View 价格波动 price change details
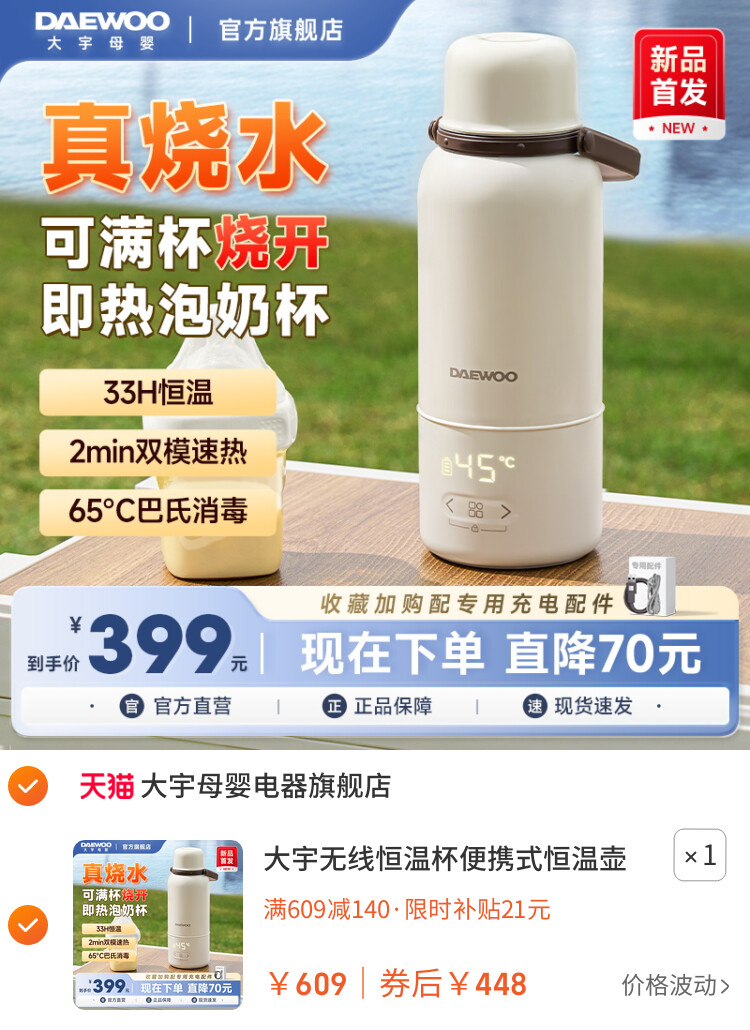The height and width of the screenshot is (1030, 750). point(675,985)
